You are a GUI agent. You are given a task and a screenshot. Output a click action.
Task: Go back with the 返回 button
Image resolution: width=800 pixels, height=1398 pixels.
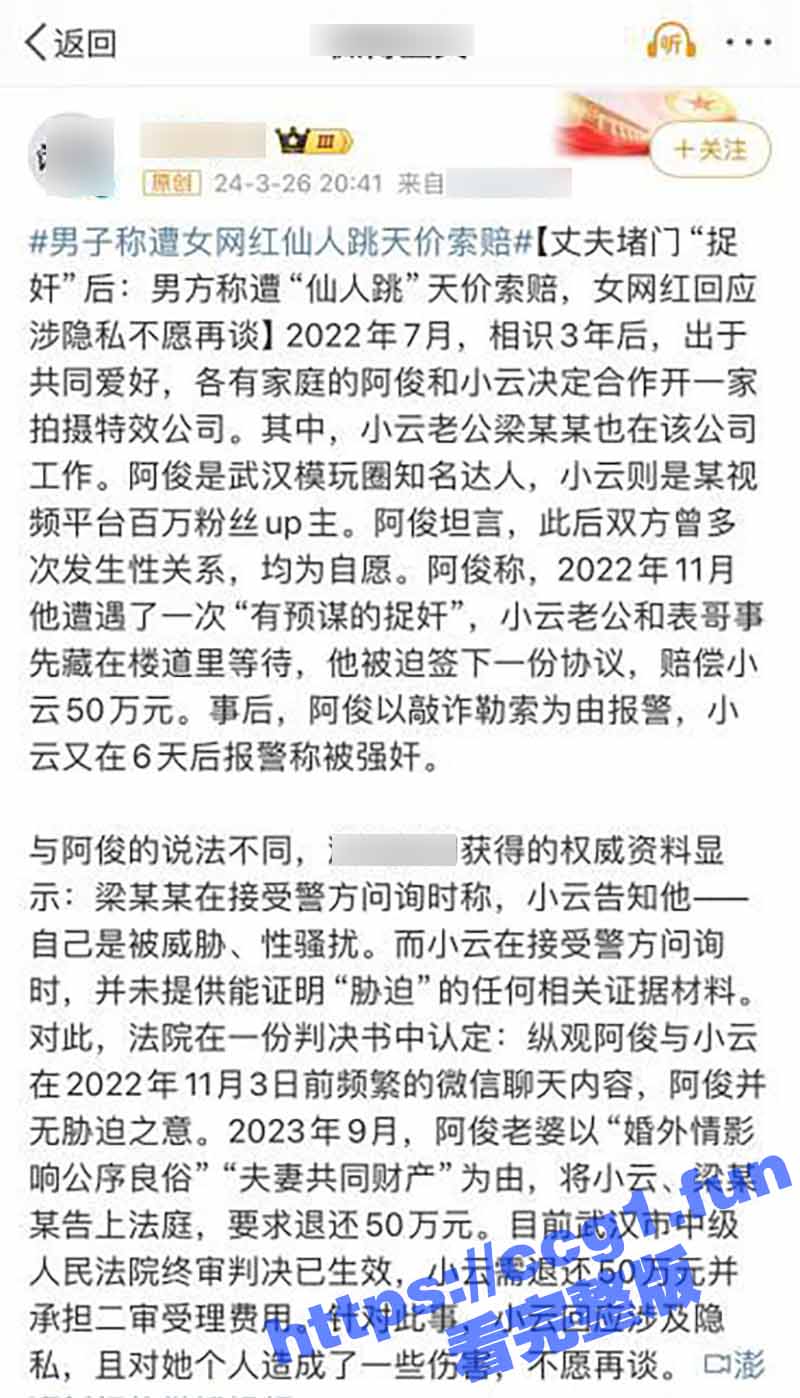pyautogui.click(x=70, y=43)
